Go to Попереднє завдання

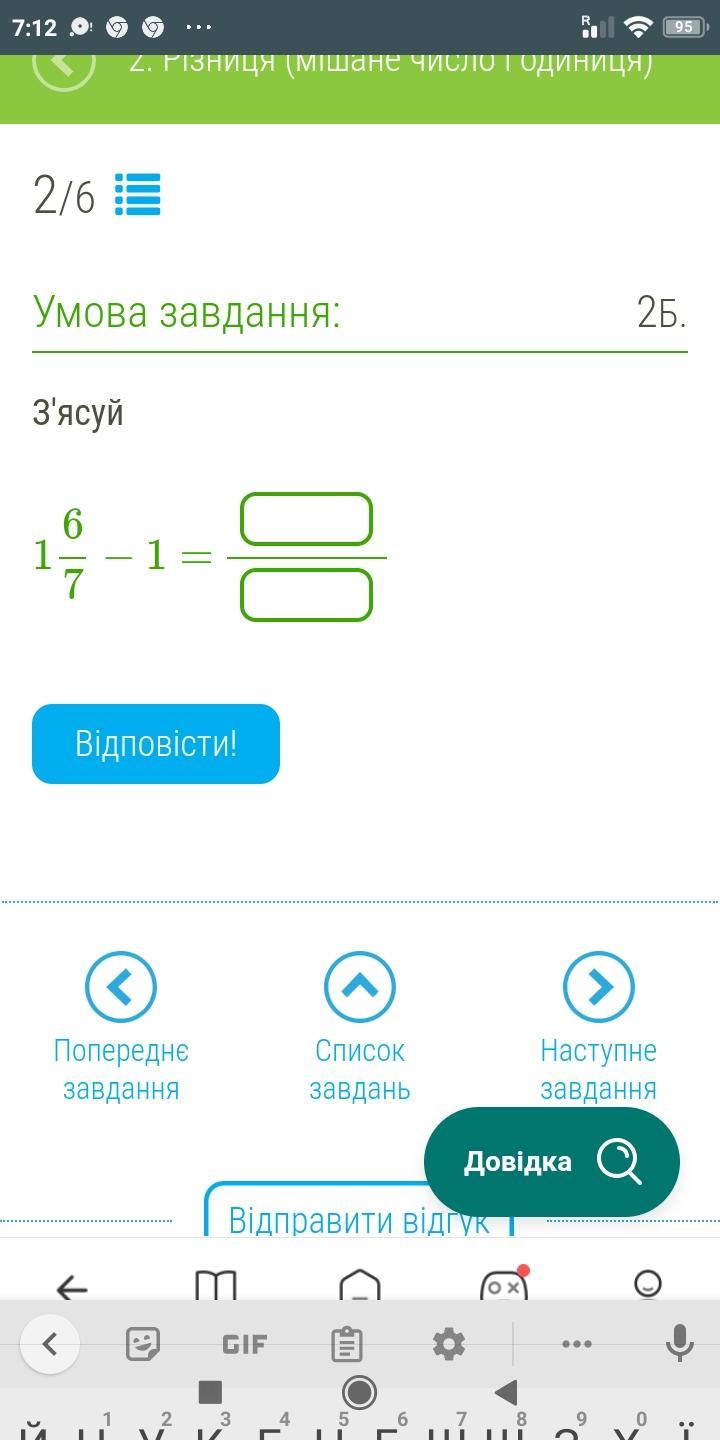(x=121, y=1027)
